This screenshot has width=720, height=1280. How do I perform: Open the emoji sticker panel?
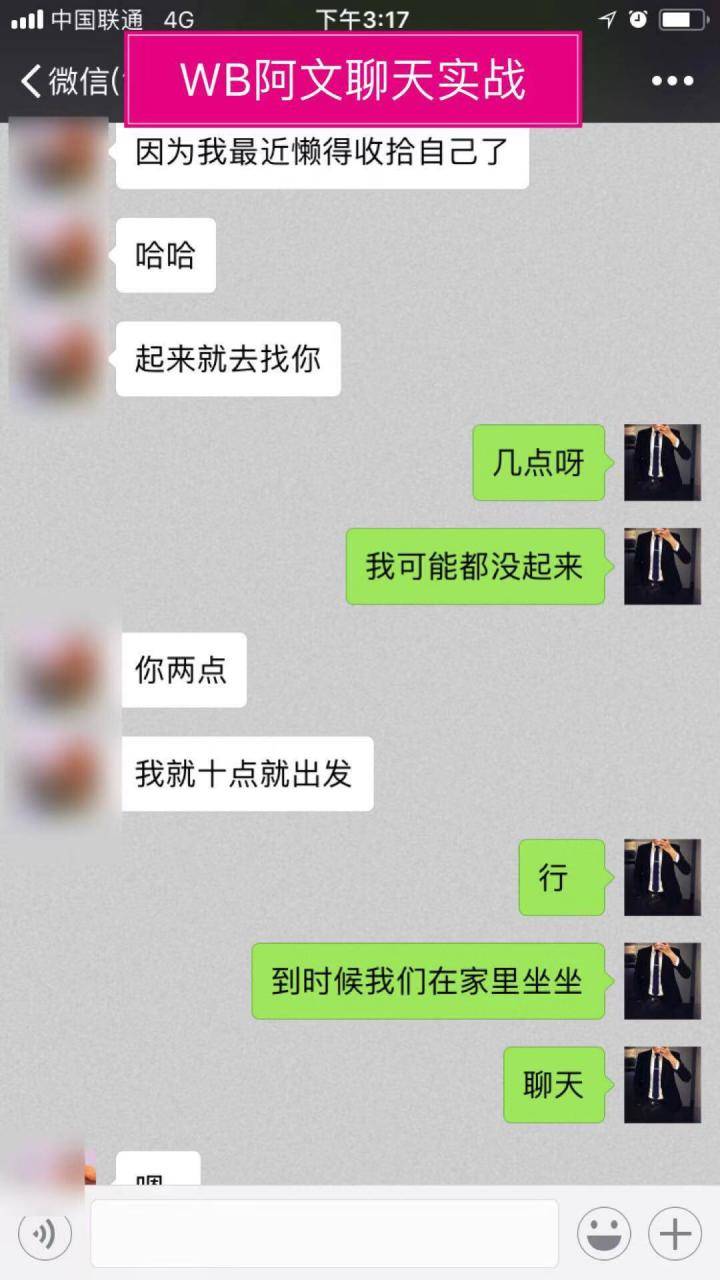tap(603, 1234)
